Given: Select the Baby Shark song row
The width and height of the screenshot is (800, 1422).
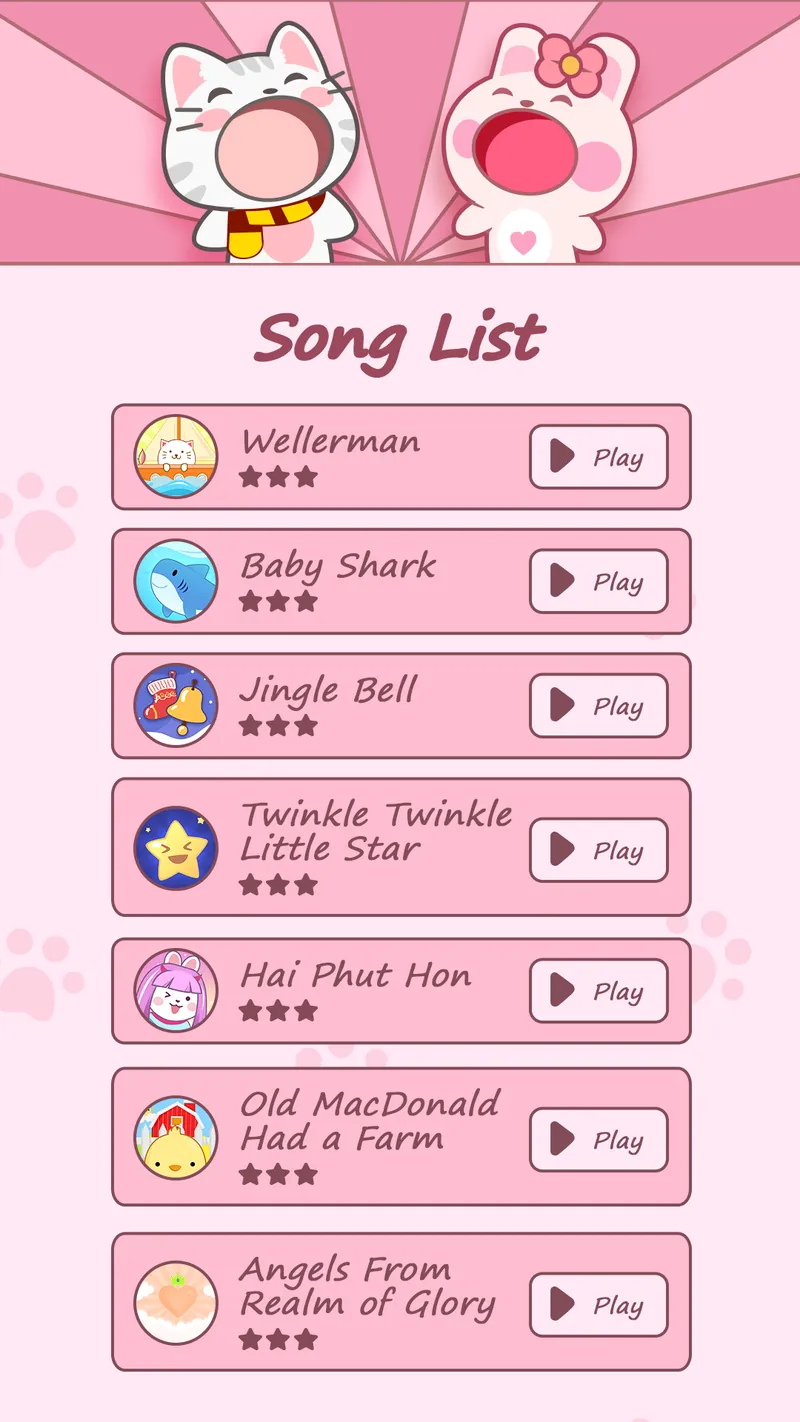Looking at the screenshot, I should pos(400,581).
